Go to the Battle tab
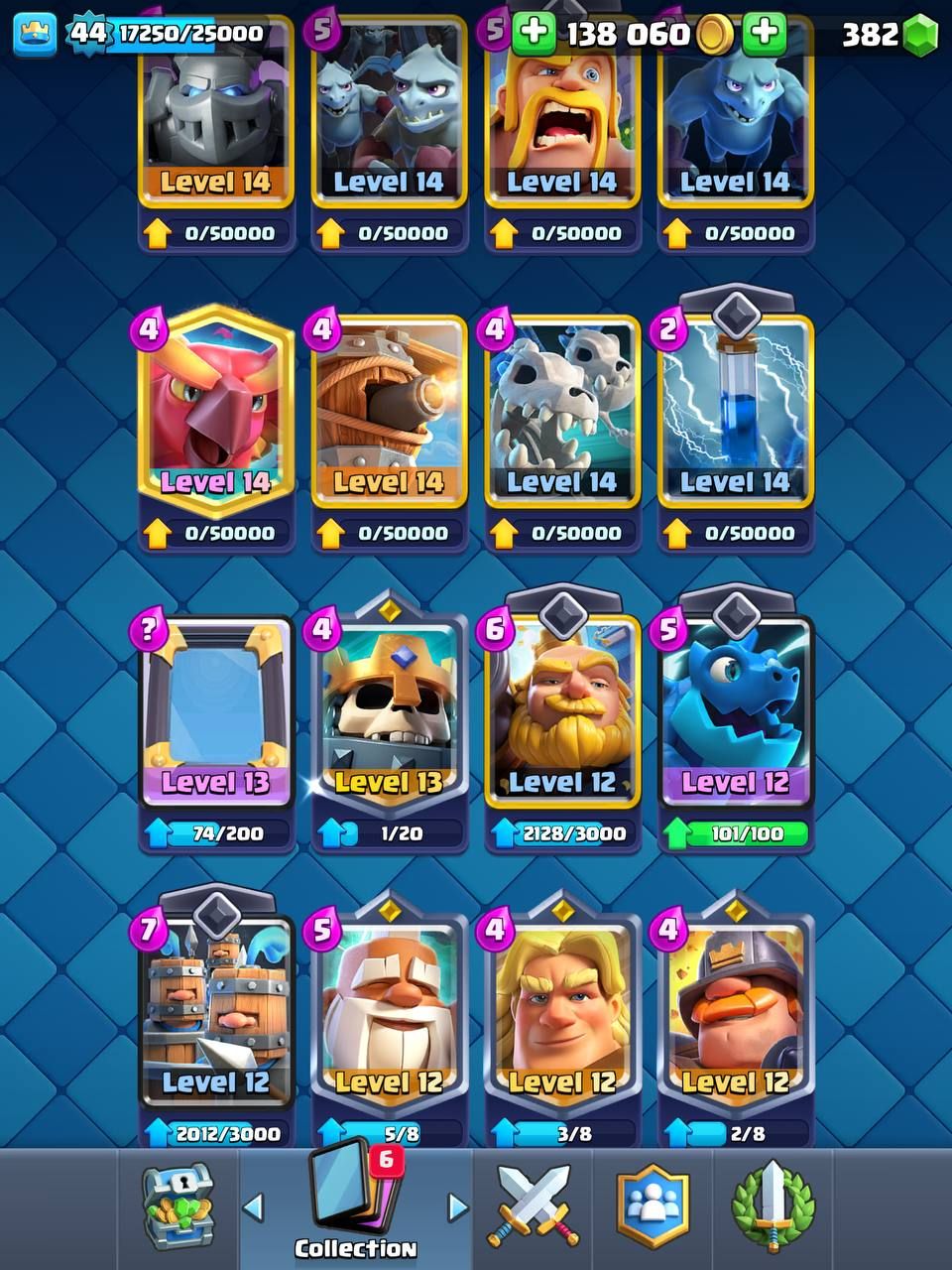Image resolution: width=952 pixels, height=1270 pixels. [533, 1206]
